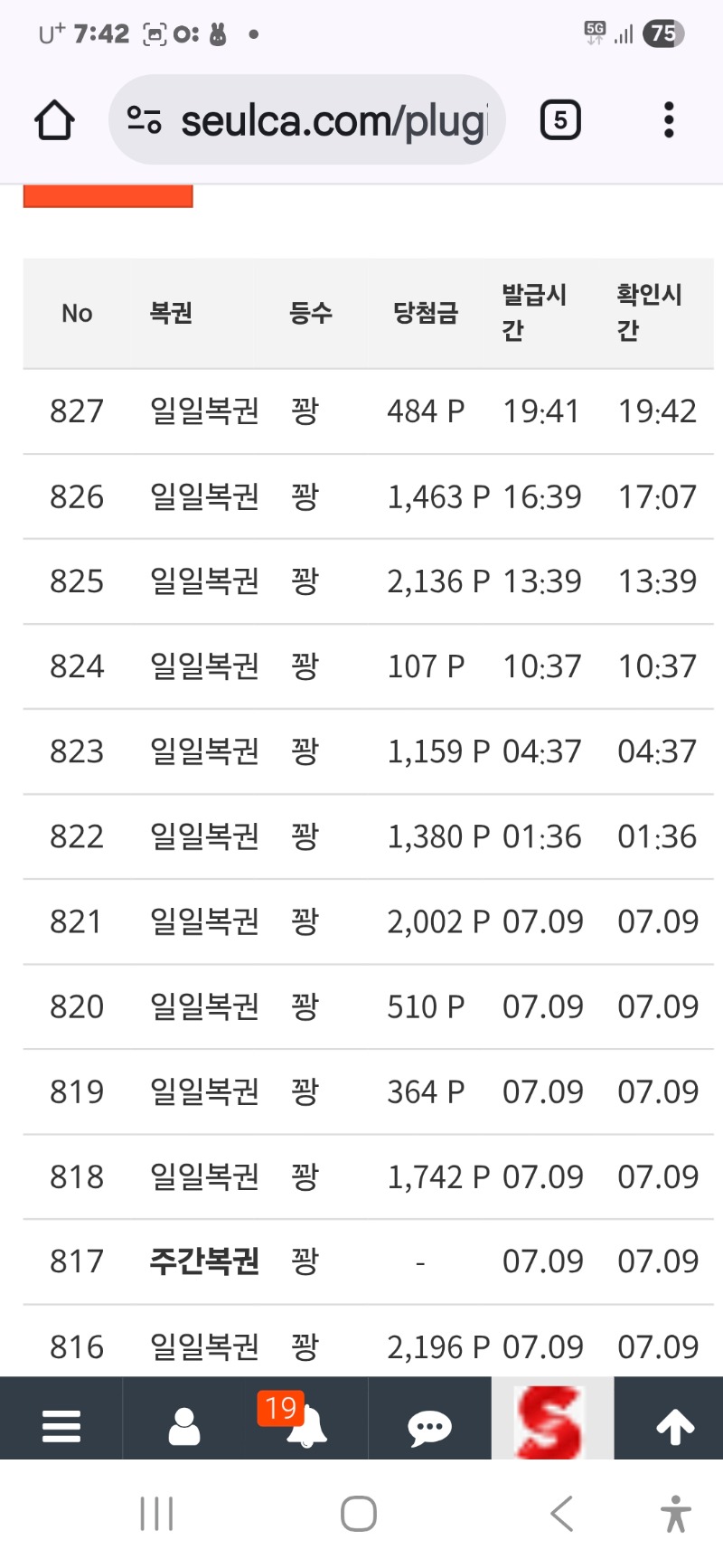Screen dimensions: 723x1568
Task: Open the site hamburger menu
Action: (61, 1426)
